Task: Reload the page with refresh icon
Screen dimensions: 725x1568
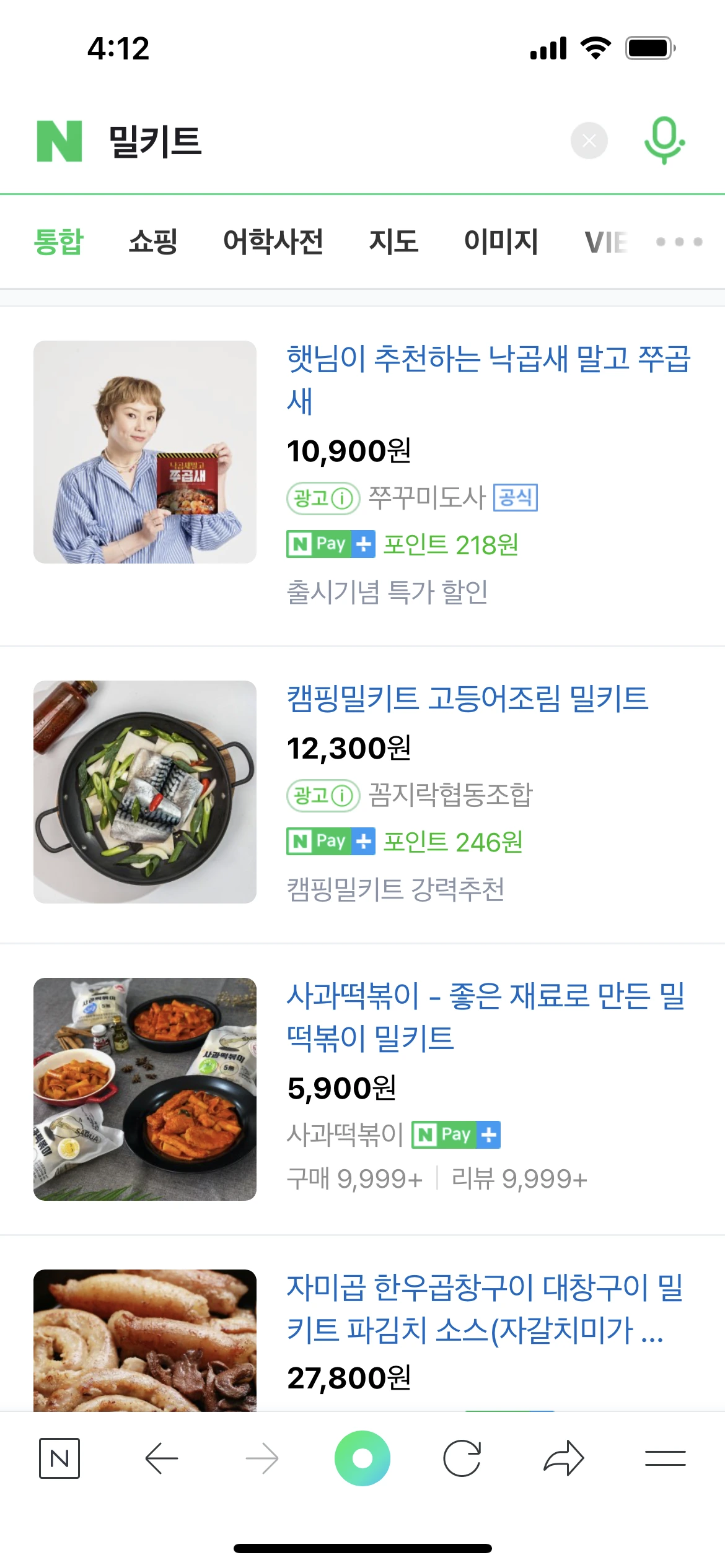Action: (462, 1458)
